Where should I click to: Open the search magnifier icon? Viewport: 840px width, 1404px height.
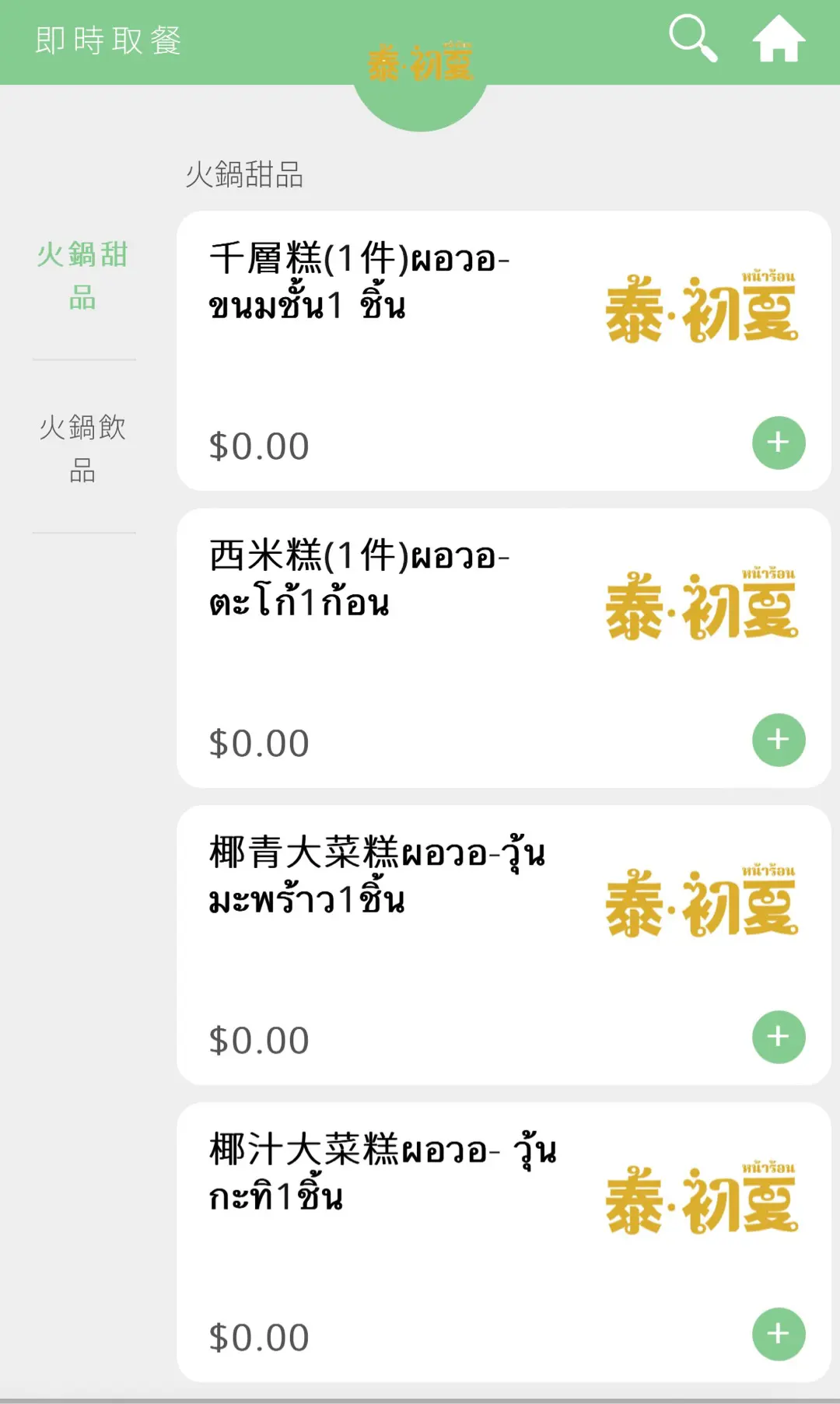693,39
